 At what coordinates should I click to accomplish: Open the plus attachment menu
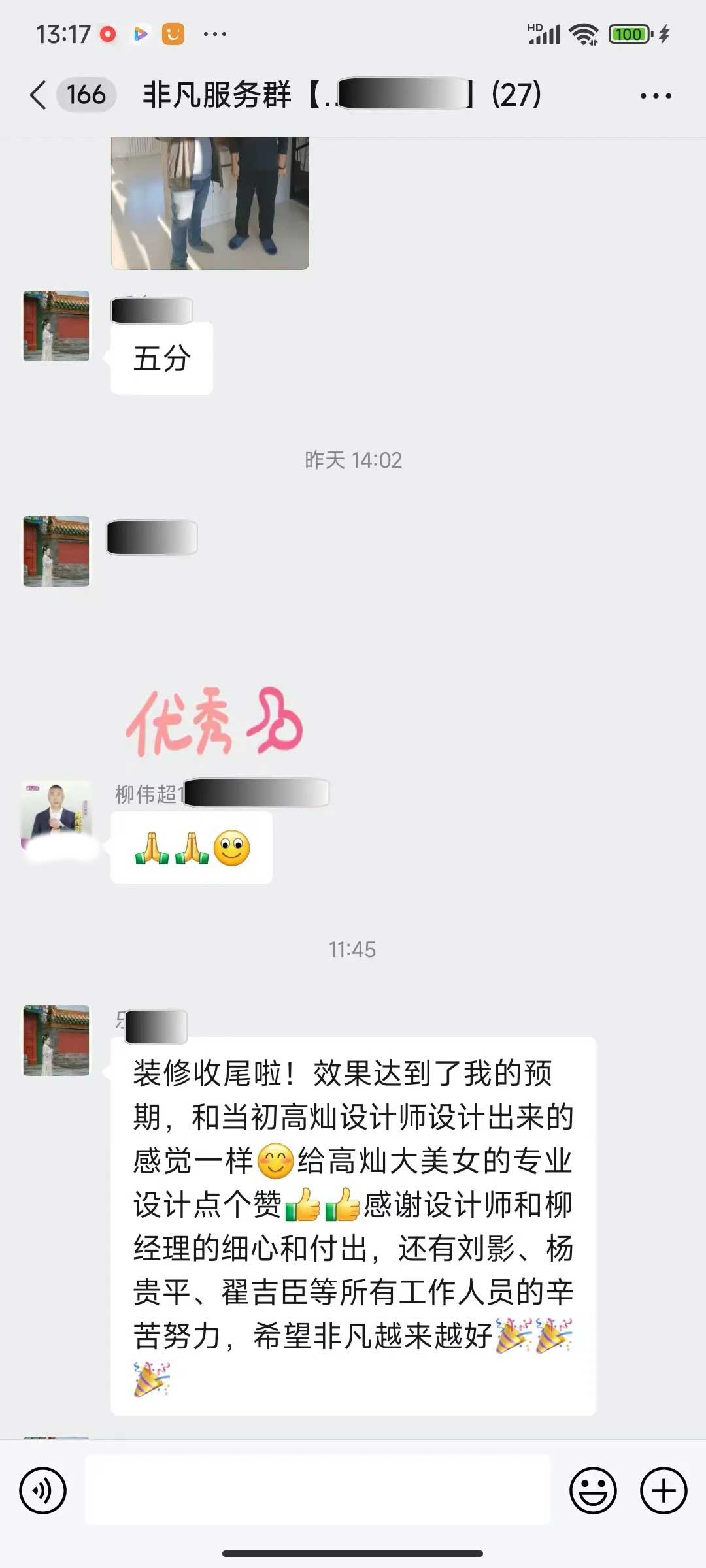pos(663,1491)
